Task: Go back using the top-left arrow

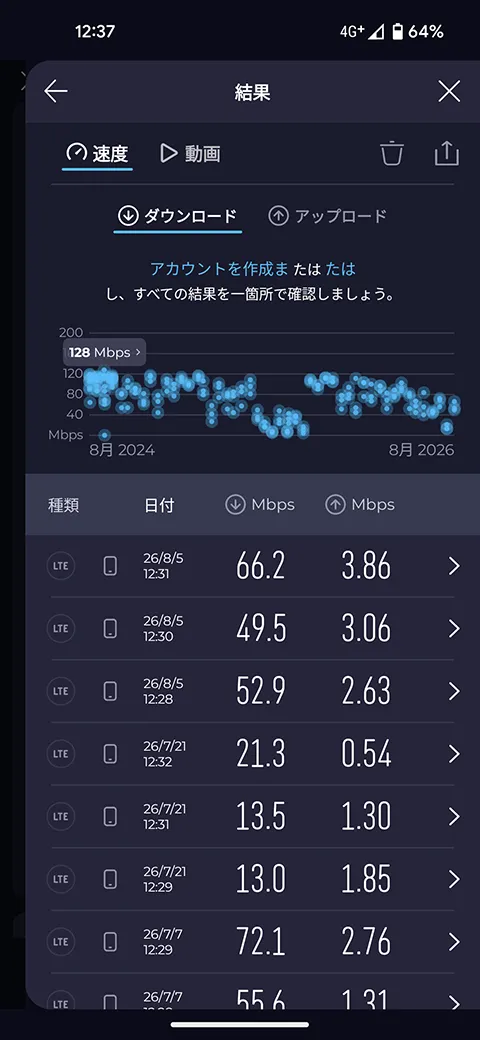Action: click(x=56, y=92)
